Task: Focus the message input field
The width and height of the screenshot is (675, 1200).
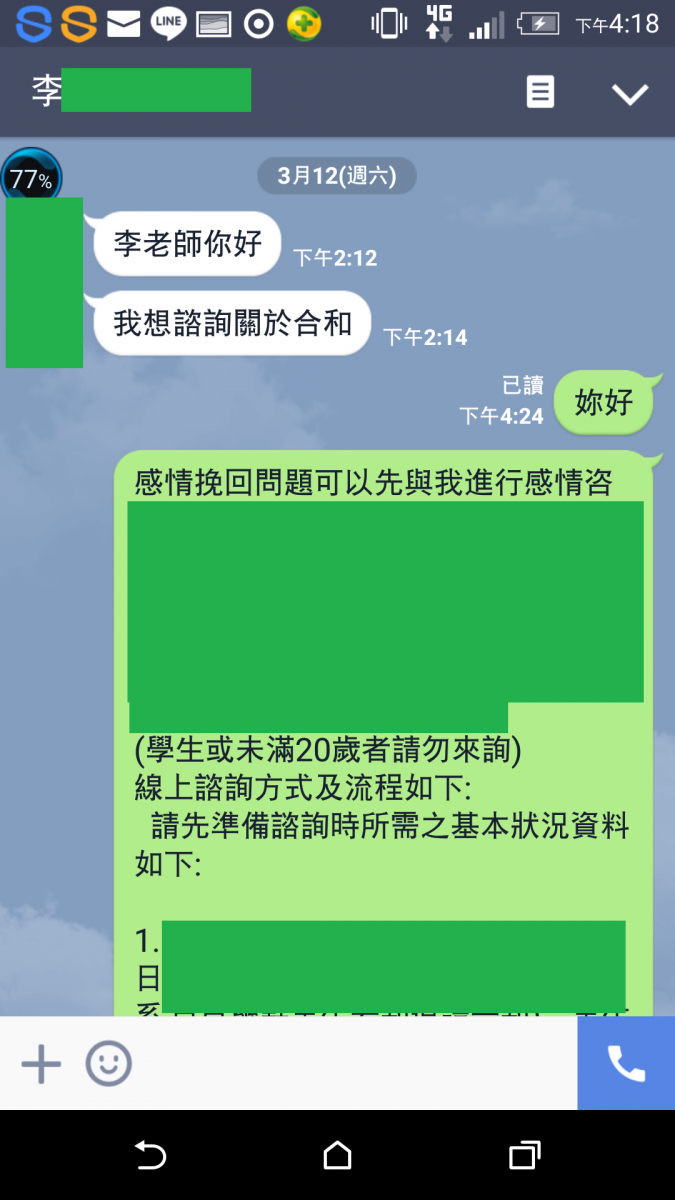Action: point(355,1064)
